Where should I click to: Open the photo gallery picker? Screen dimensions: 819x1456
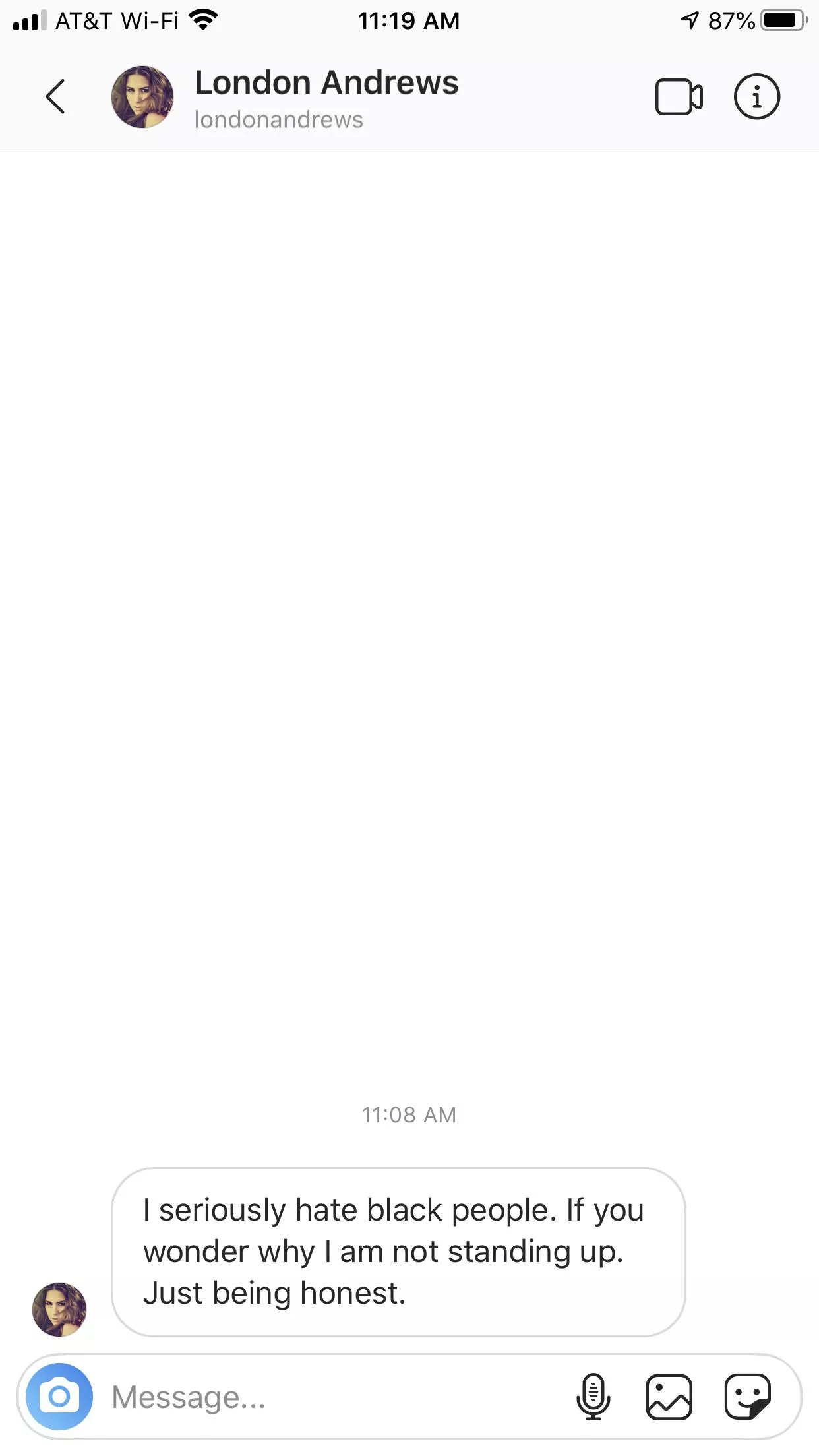(669, 1396)
